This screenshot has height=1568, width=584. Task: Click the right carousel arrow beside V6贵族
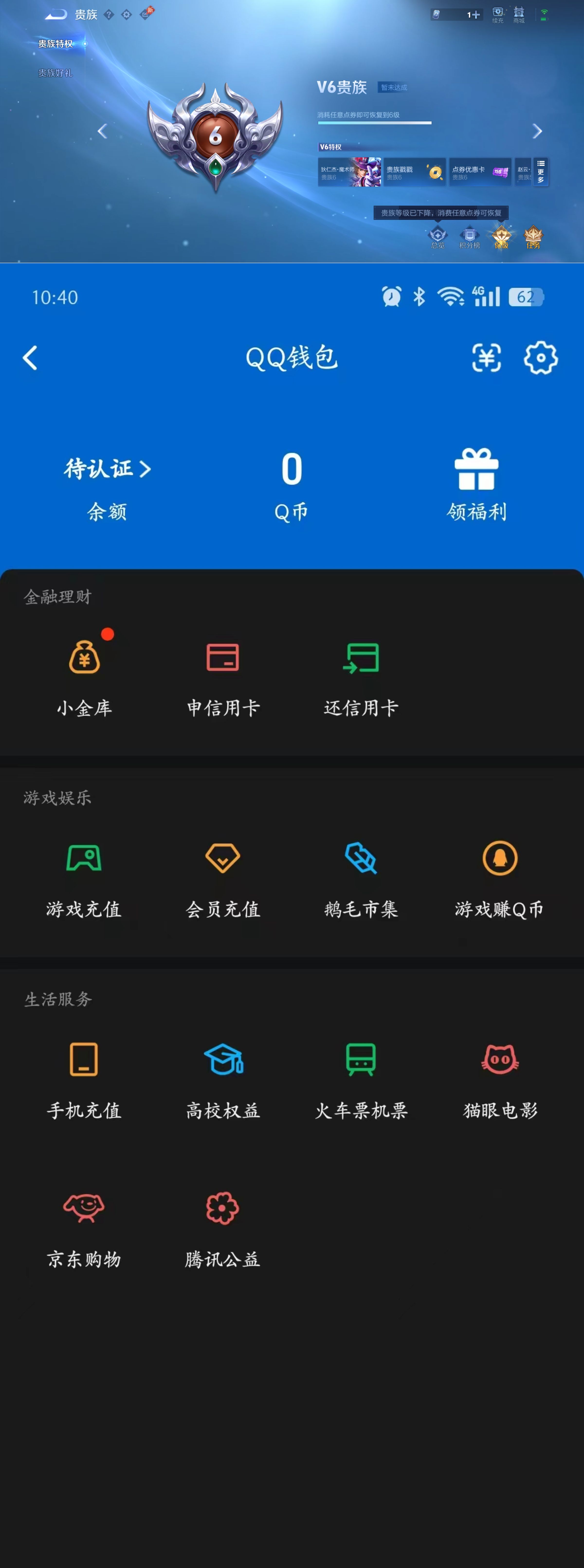click(x=538, y=131)
